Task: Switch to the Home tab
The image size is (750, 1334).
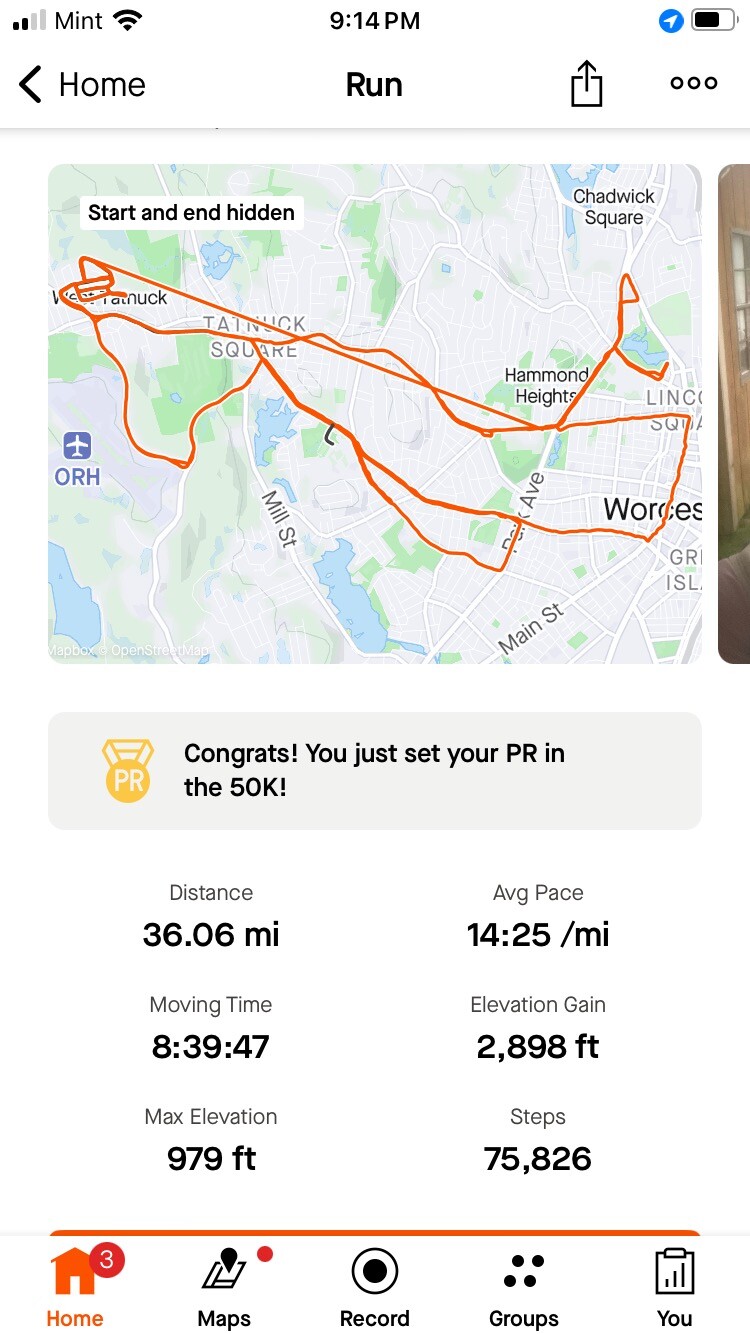Action: [x=75, y=1287]
